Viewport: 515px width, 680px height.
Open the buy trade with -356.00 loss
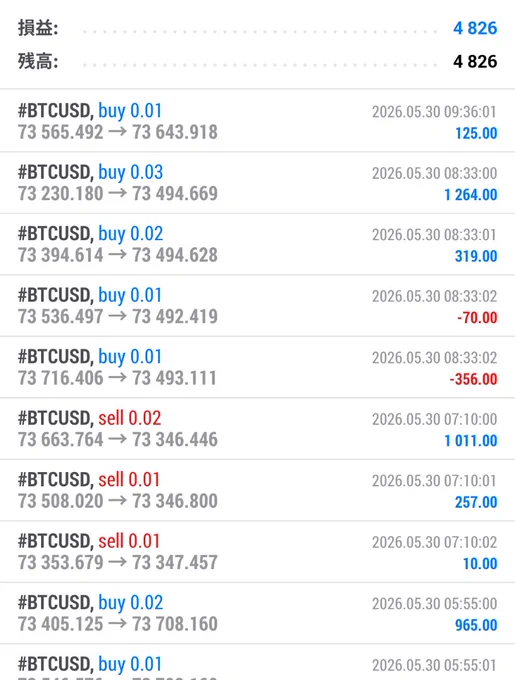point(258,367)
